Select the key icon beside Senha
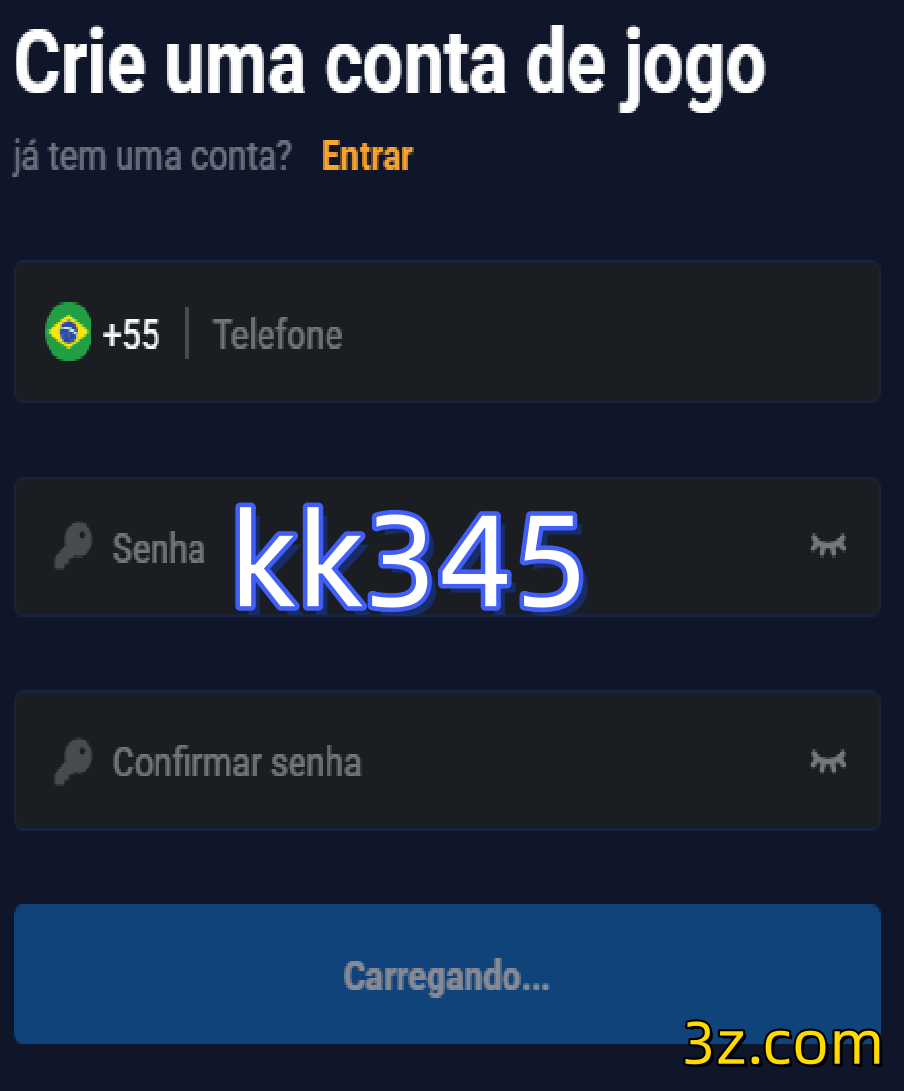 71,547
